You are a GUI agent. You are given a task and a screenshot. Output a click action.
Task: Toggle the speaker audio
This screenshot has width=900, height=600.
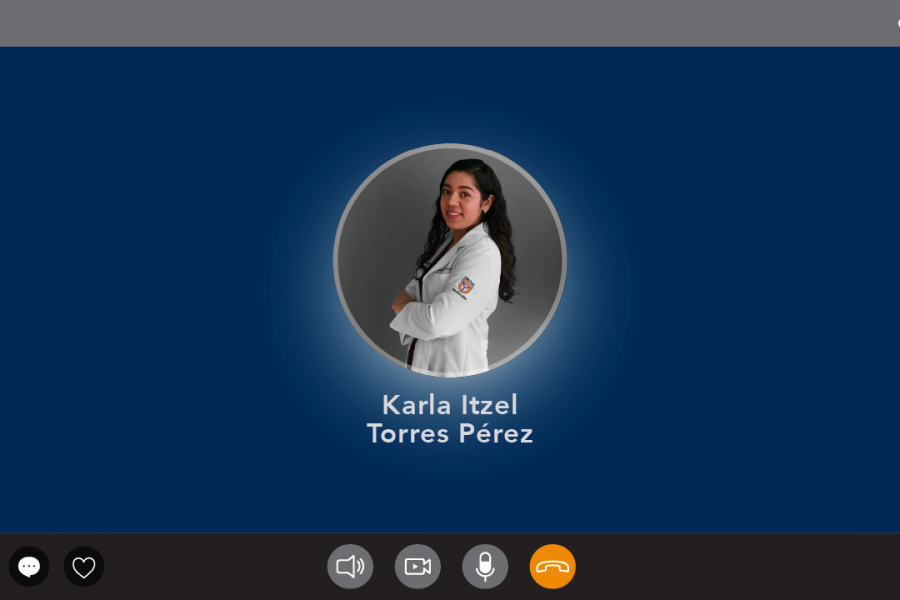[350, 567]
